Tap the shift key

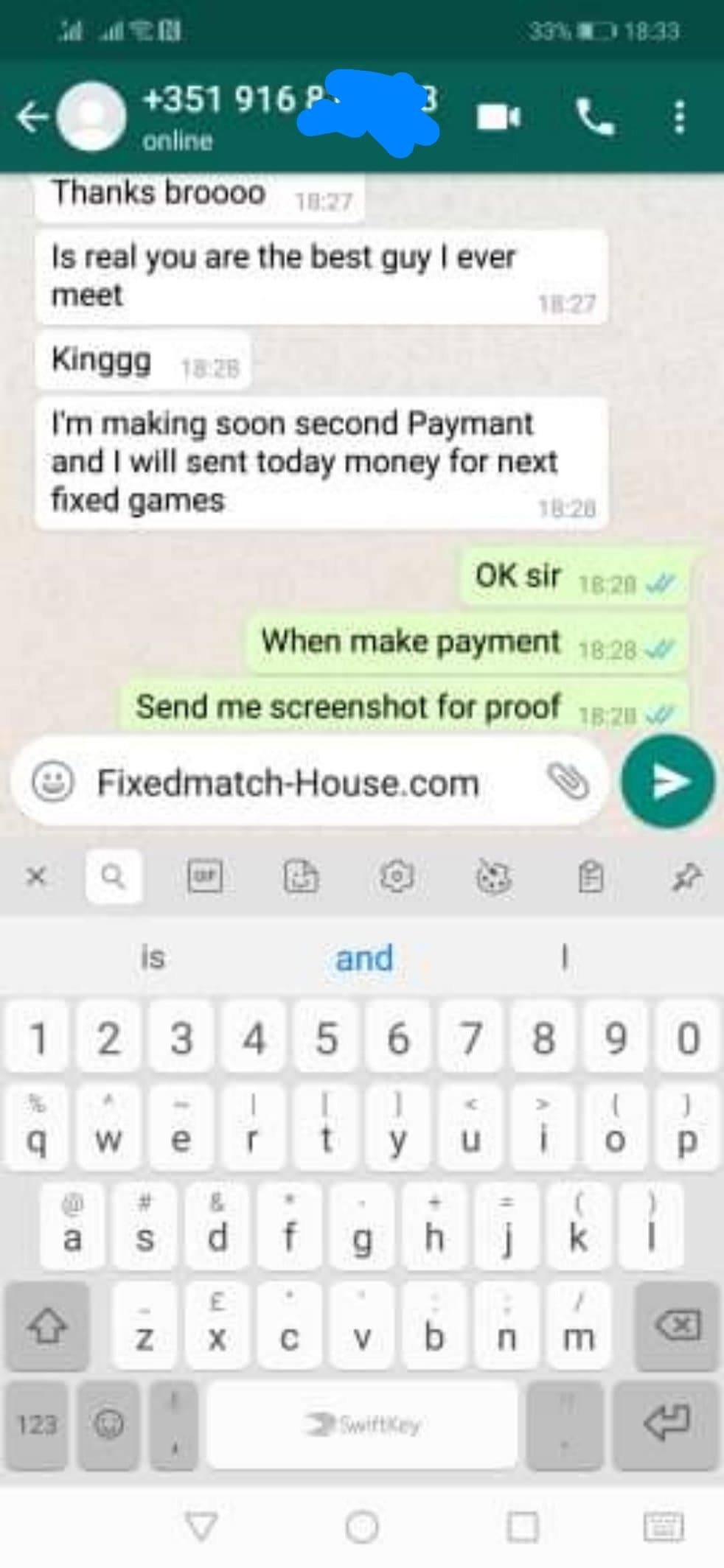(47, 1326)
